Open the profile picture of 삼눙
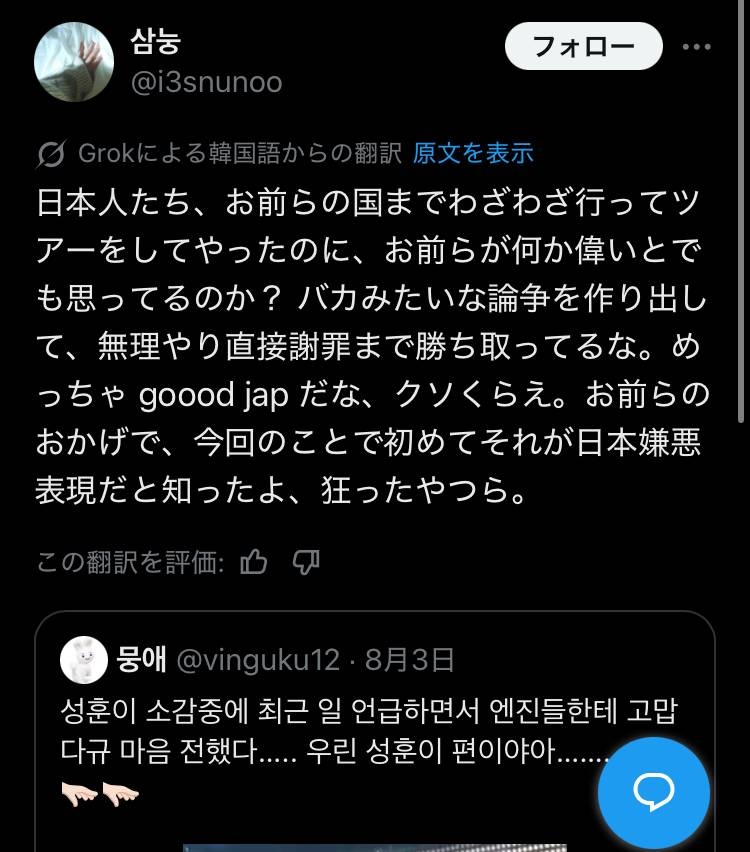 (x=74, y=62)
